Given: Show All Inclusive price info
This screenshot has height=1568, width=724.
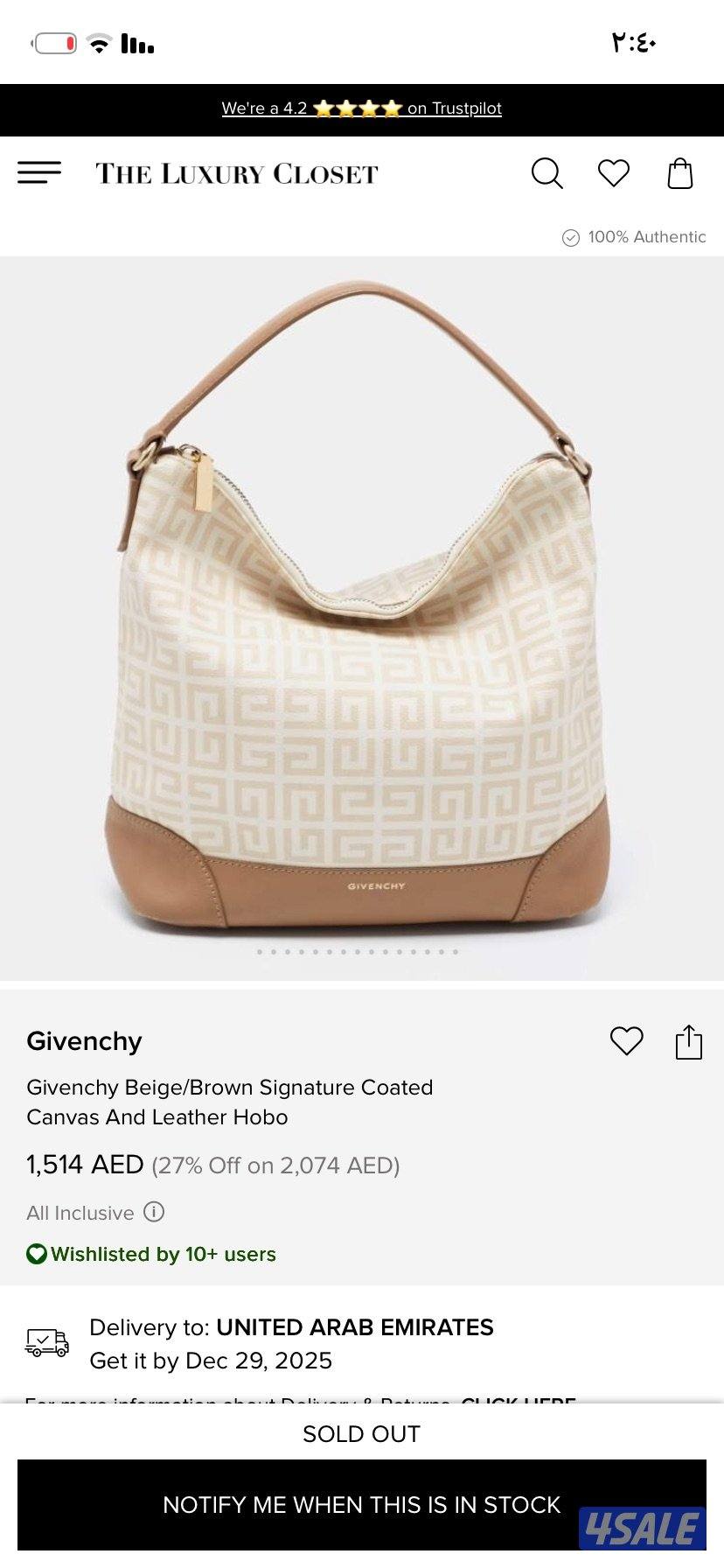Looking at the screenshot, I should point(154,1212).
